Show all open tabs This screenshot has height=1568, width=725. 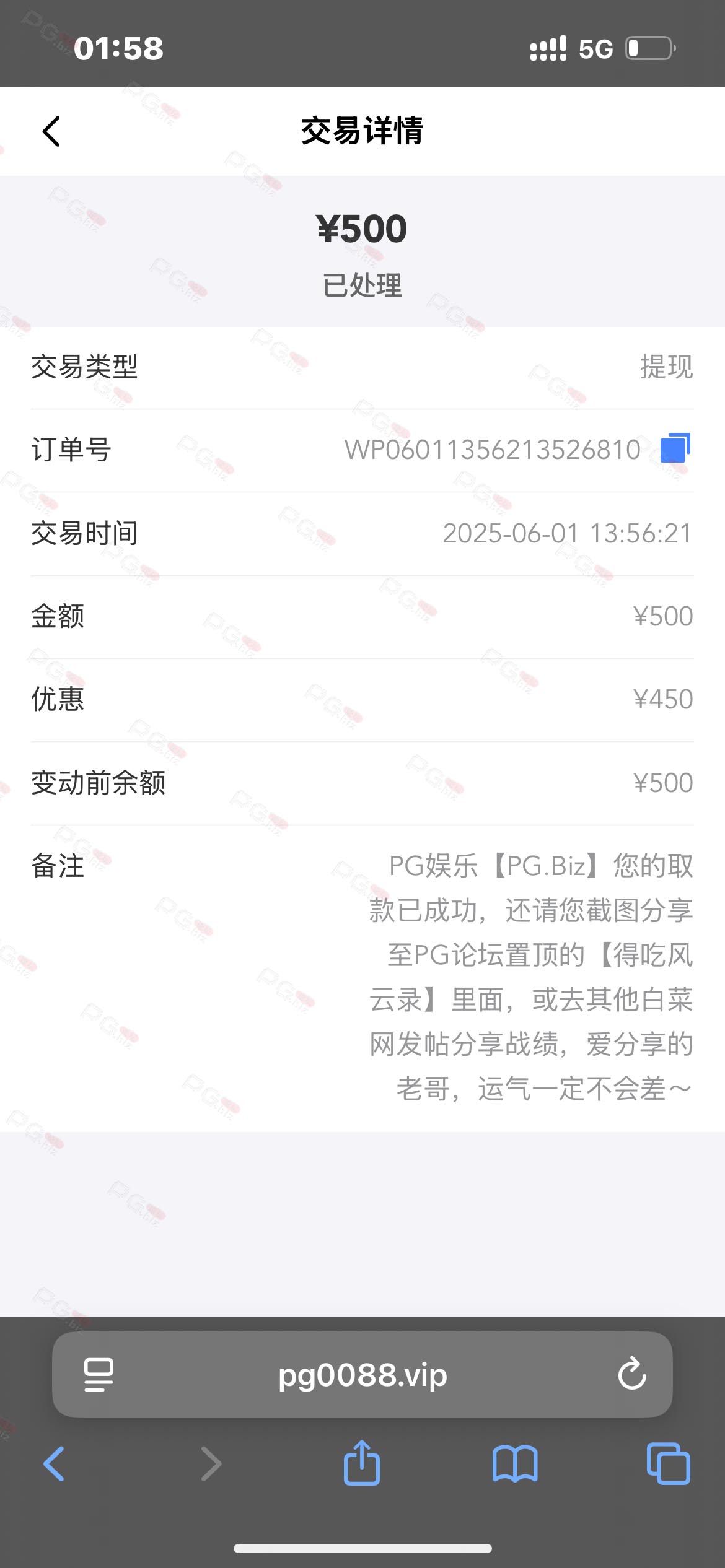tap(668, 1463)
